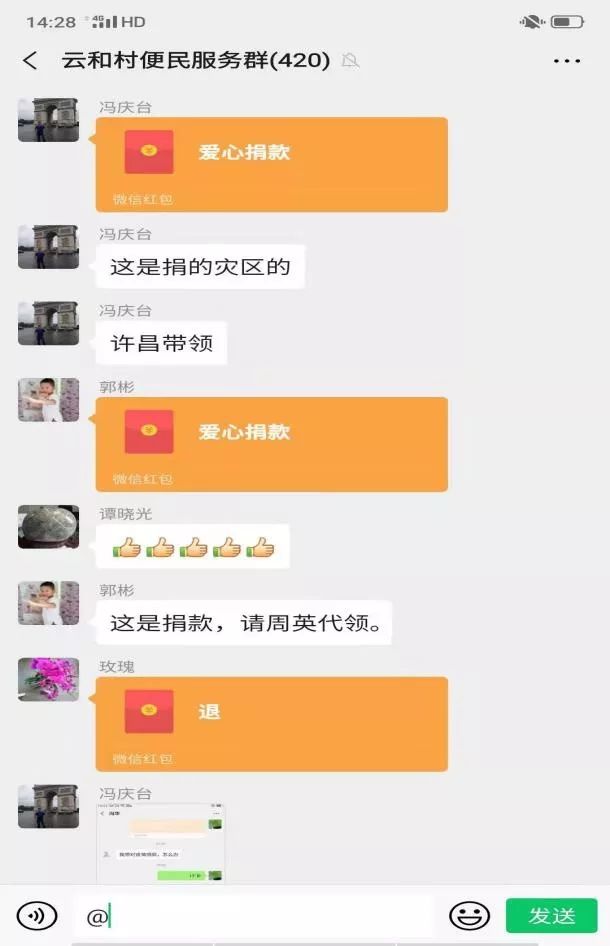610x946 pixels.
Task: Open 玫瑰's 退 red packet
Action: click(x=271, y=724)
